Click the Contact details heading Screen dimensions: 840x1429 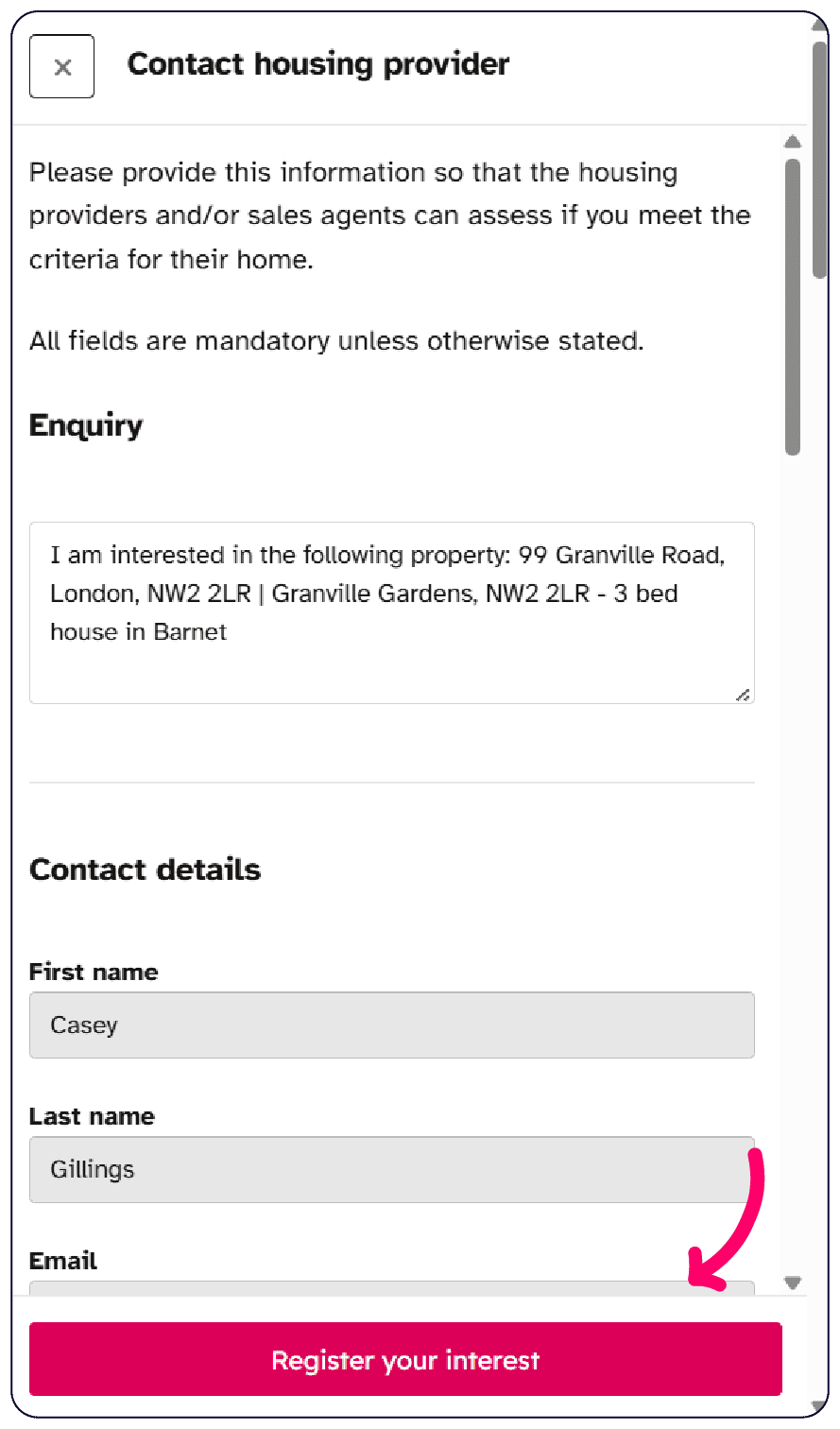pyautogui.click(x=146, y=869)
